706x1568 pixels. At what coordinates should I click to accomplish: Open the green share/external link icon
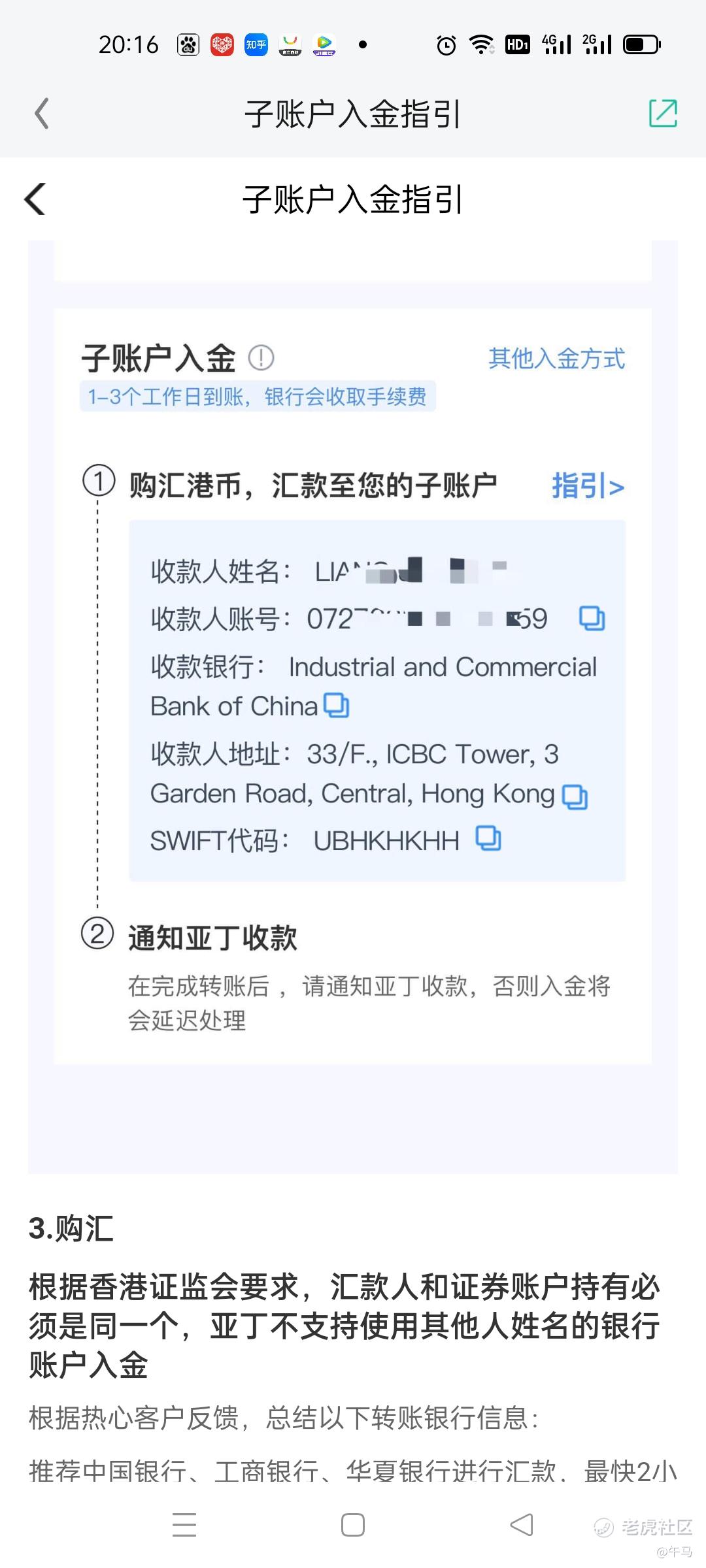pos(663,114)
